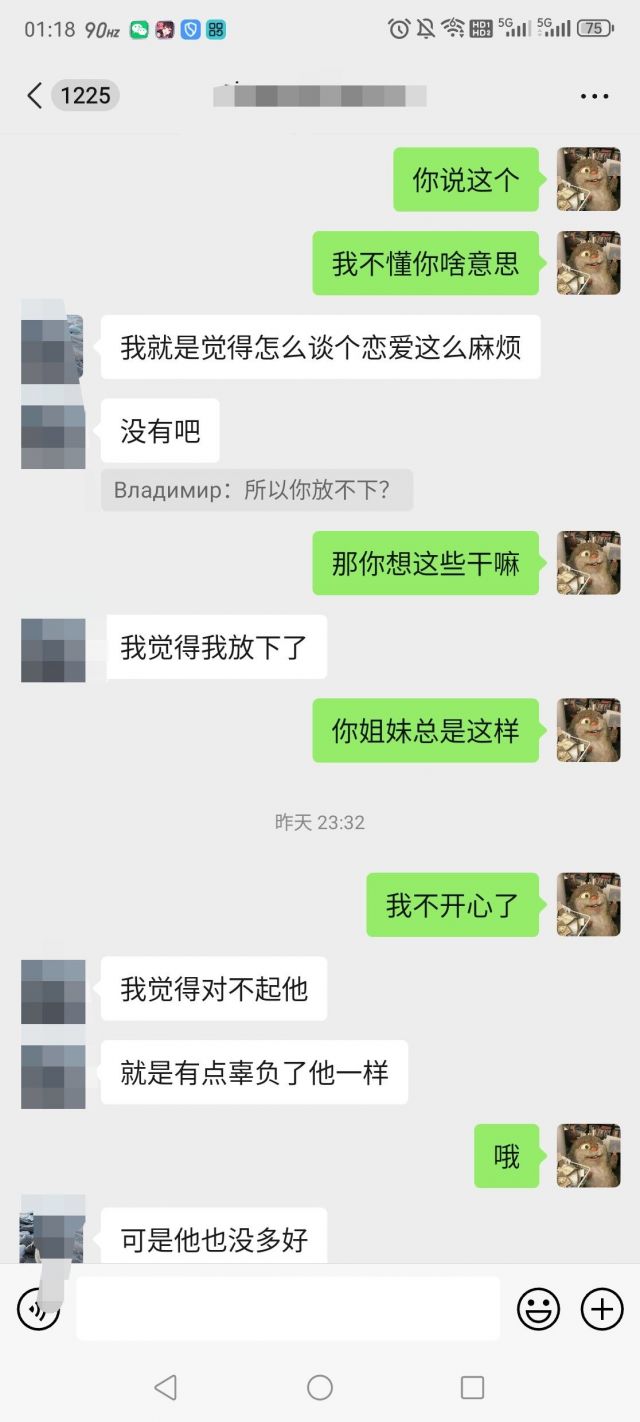The image size is (640, 1422).
Task: Go to the home screen
Action: click(x=320, y=1387)
